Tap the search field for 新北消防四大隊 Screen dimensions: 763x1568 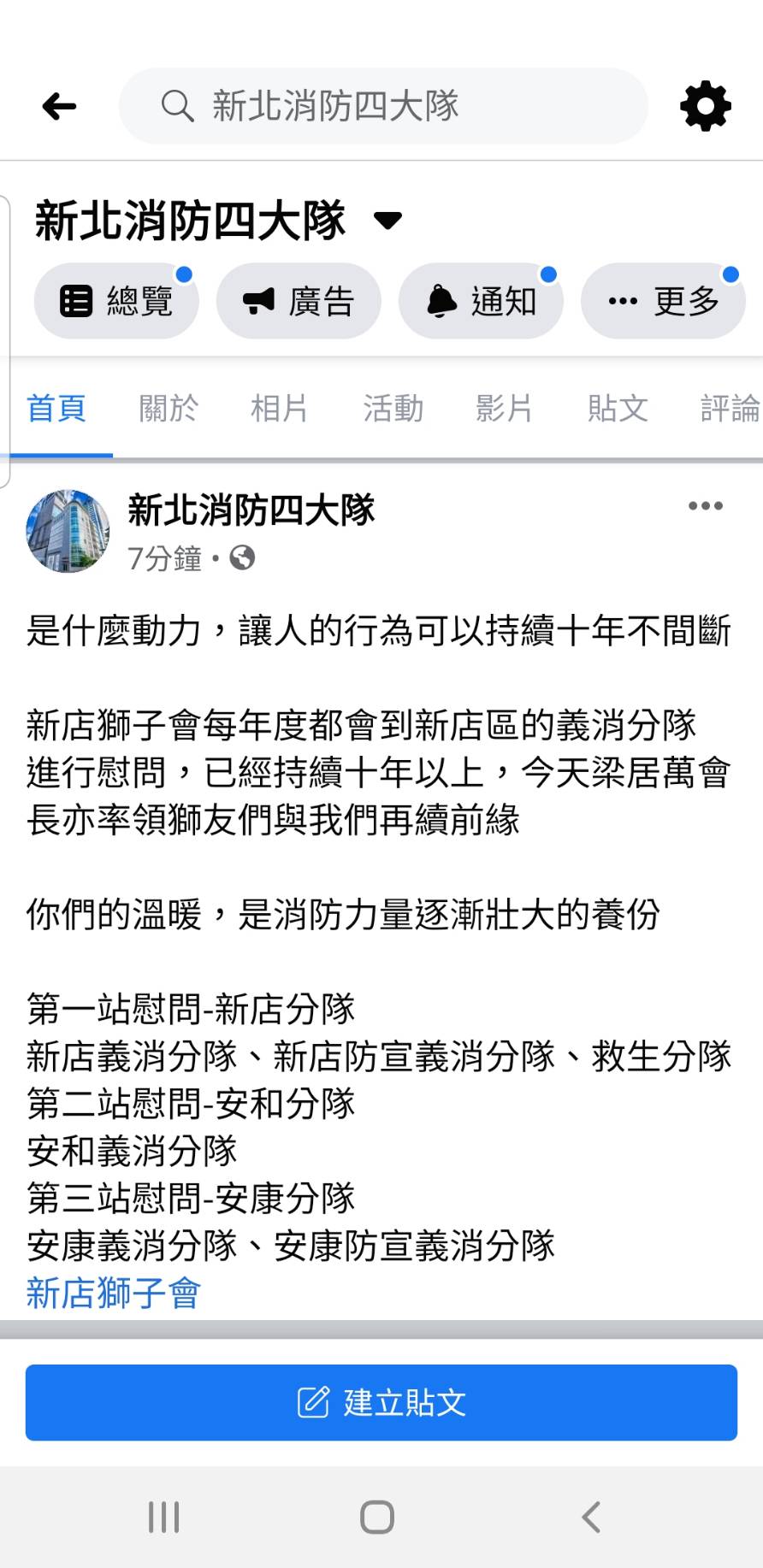[x=382, y=107]
